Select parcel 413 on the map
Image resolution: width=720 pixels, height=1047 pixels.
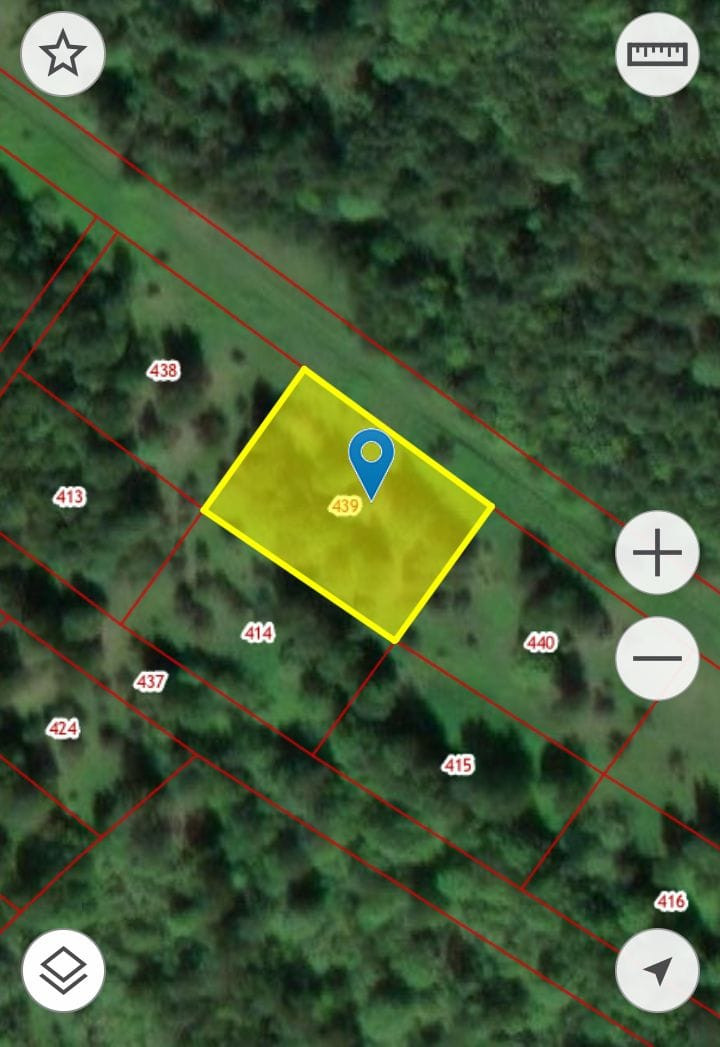point(70,497)
